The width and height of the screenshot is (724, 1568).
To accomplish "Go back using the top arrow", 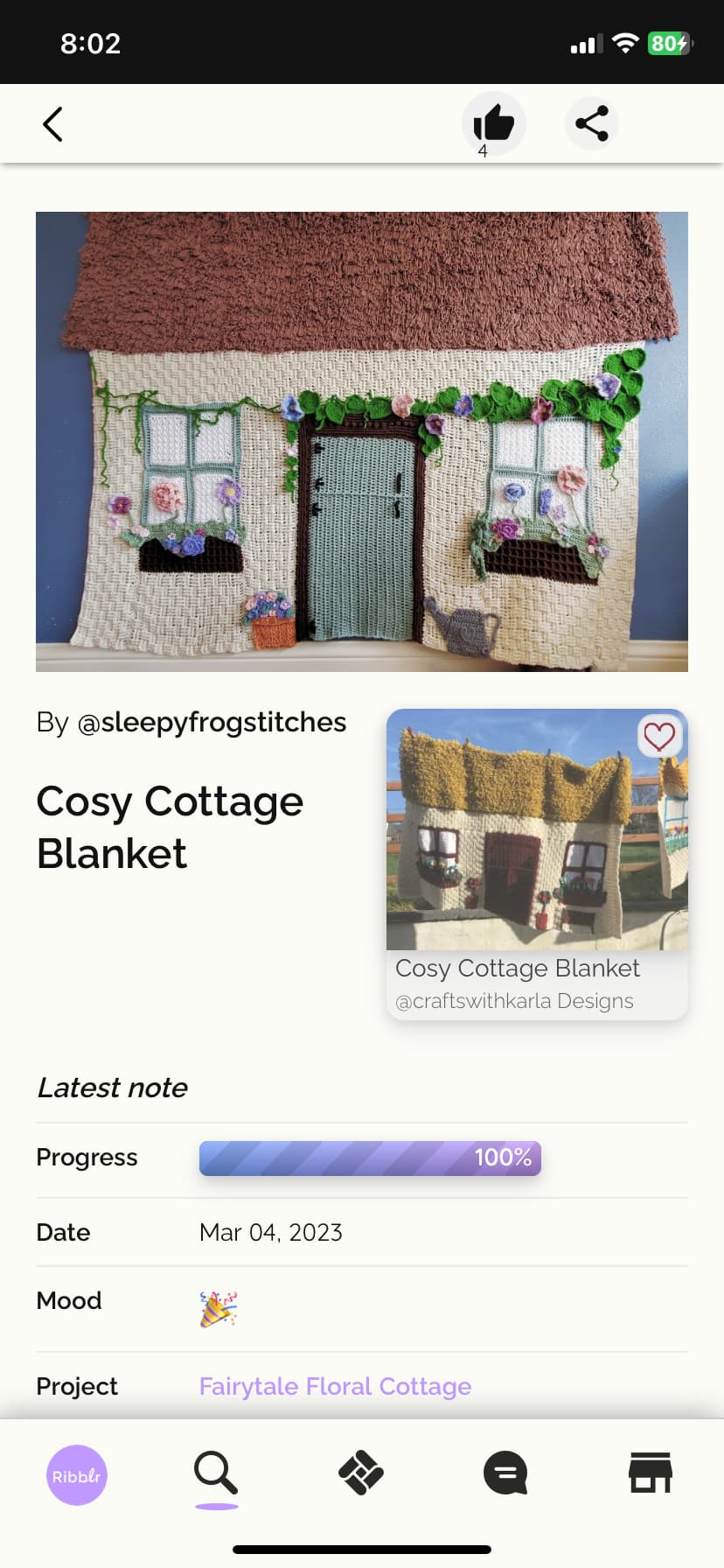I will click(x=52, y=124).
